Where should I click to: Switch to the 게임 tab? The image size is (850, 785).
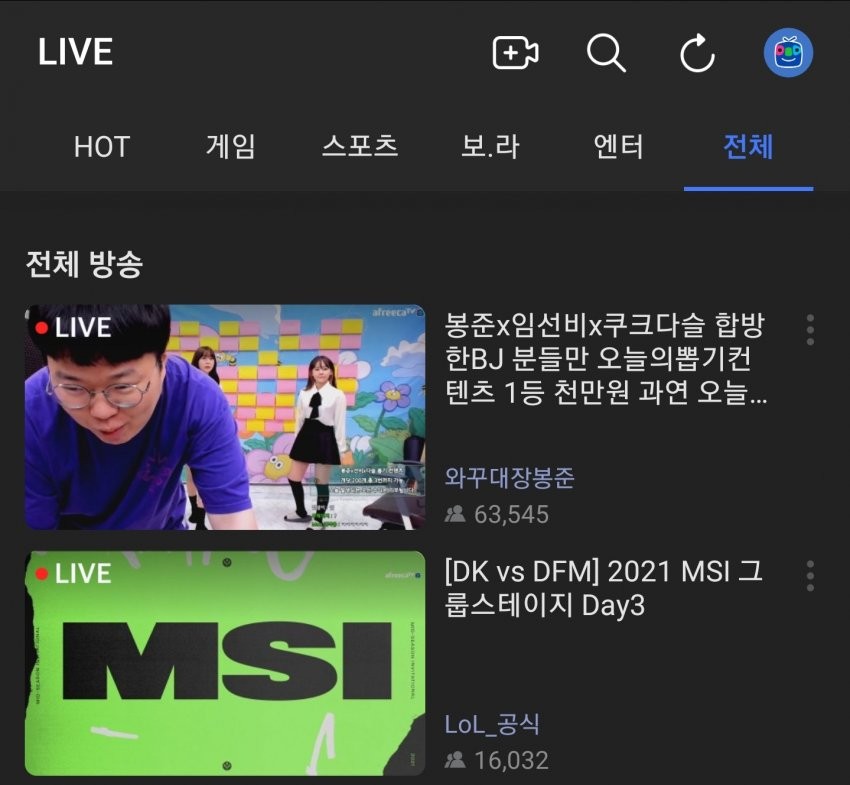coord(231,147)
